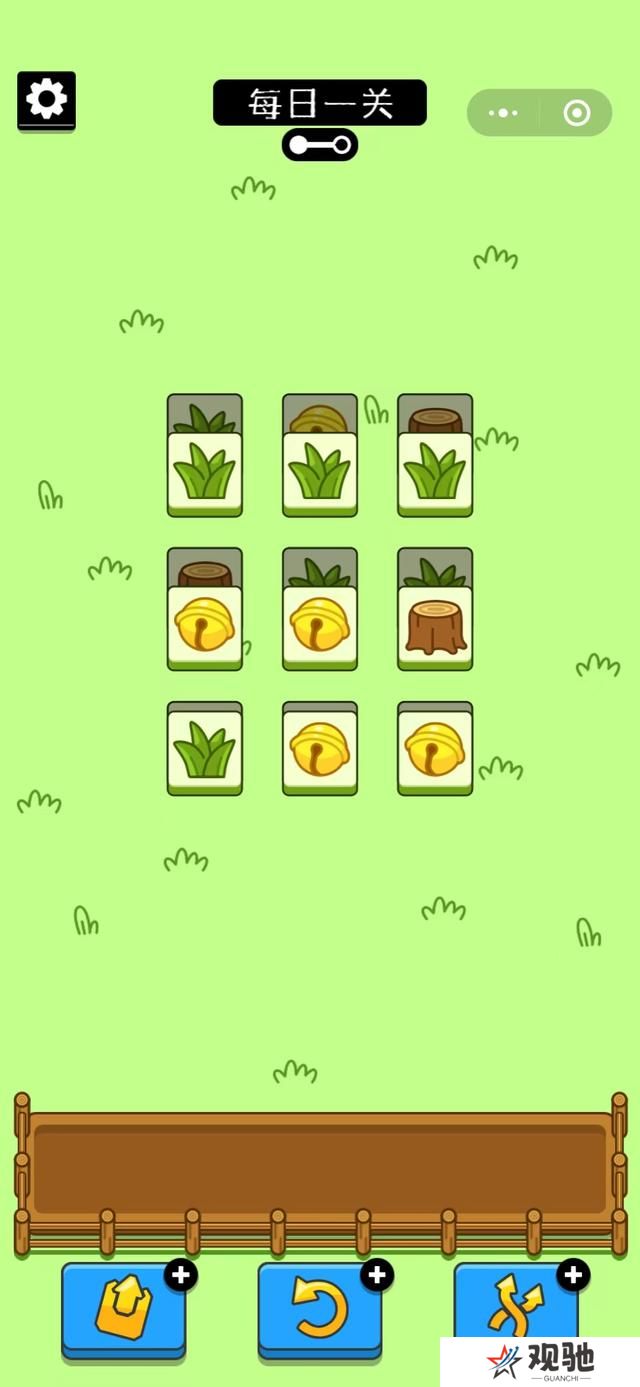Close the mini program with the circle button
This screenshot has width=640, height=1387.
click(577, 113)
